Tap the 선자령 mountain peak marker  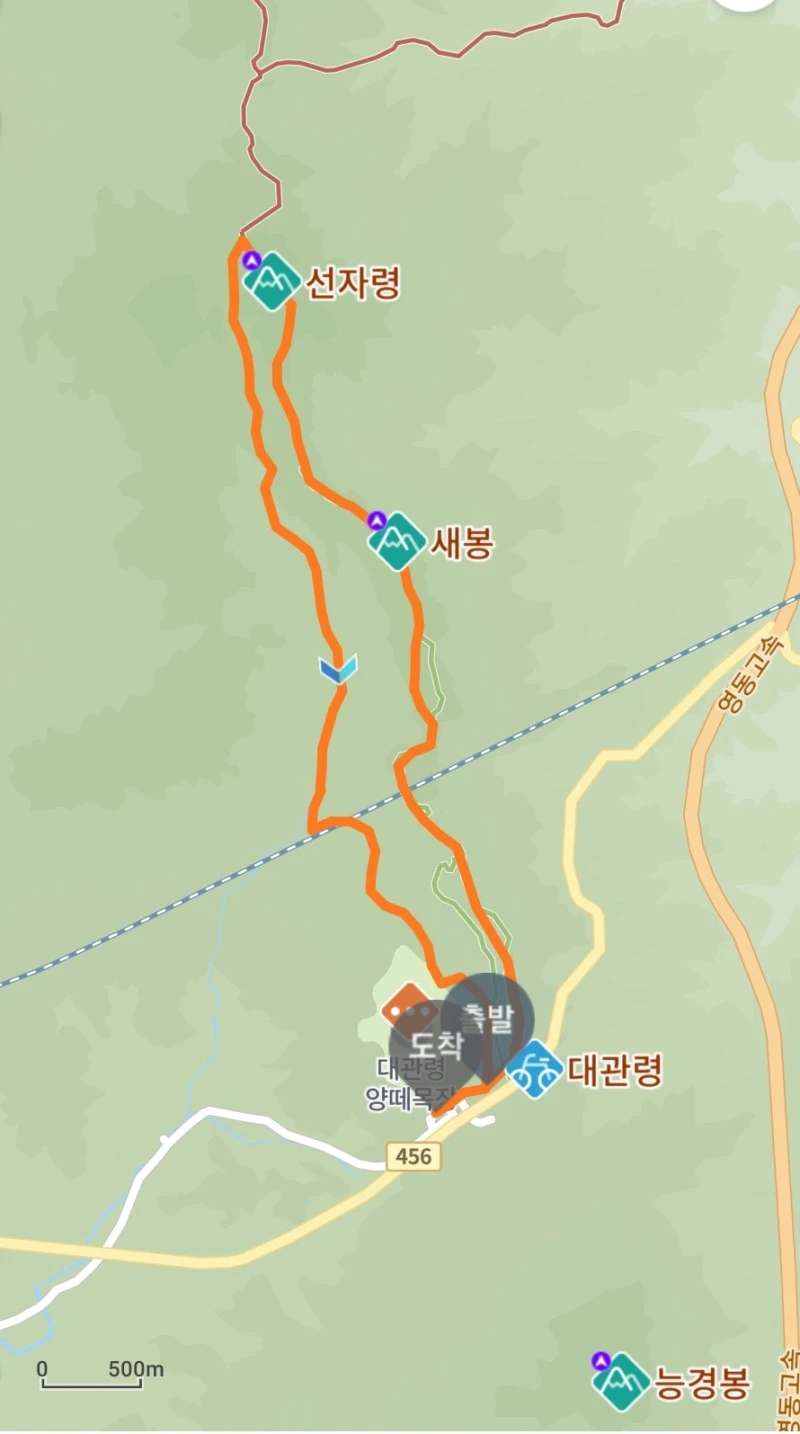(x=271, y=281)
